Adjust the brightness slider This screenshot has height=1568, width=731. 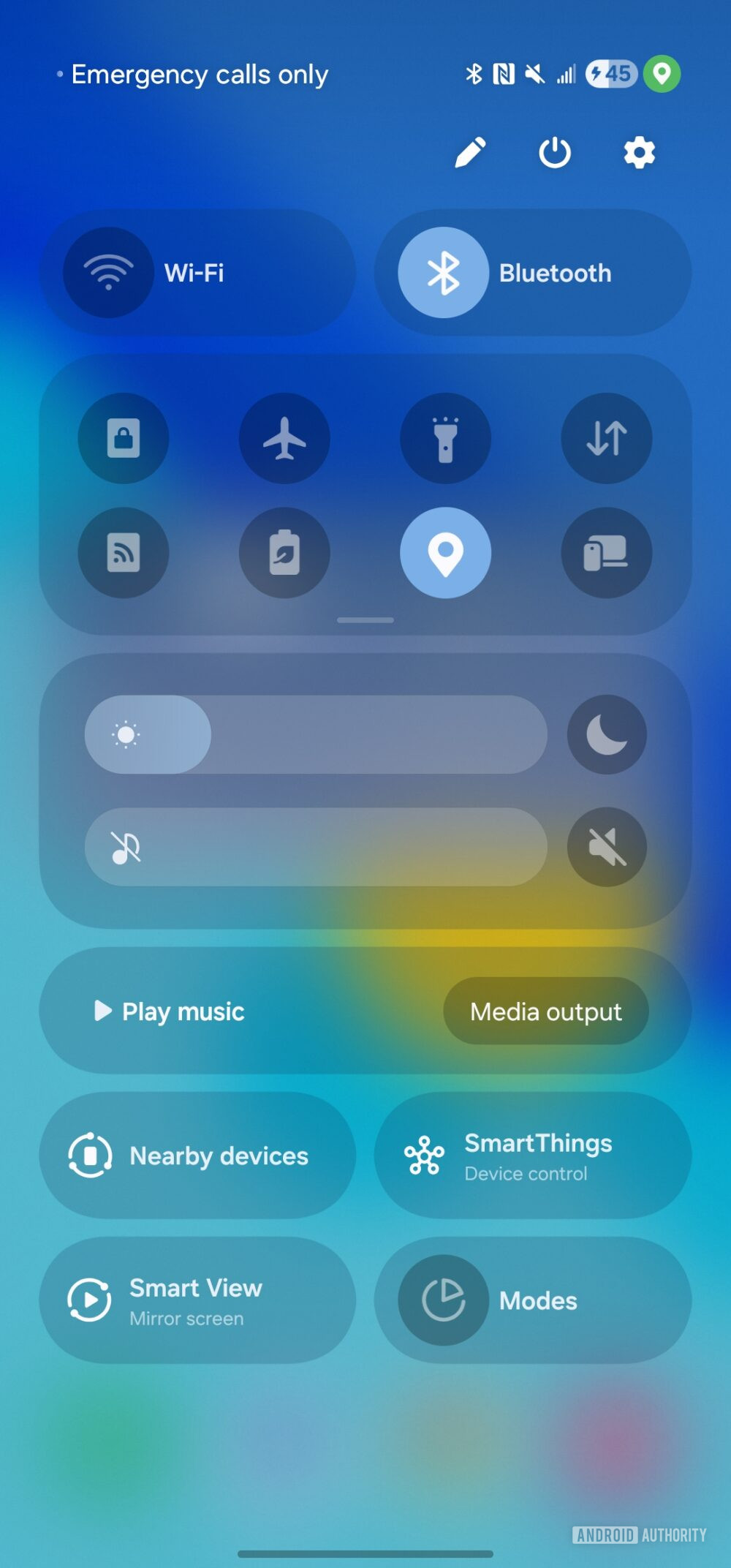pos(314,734)
